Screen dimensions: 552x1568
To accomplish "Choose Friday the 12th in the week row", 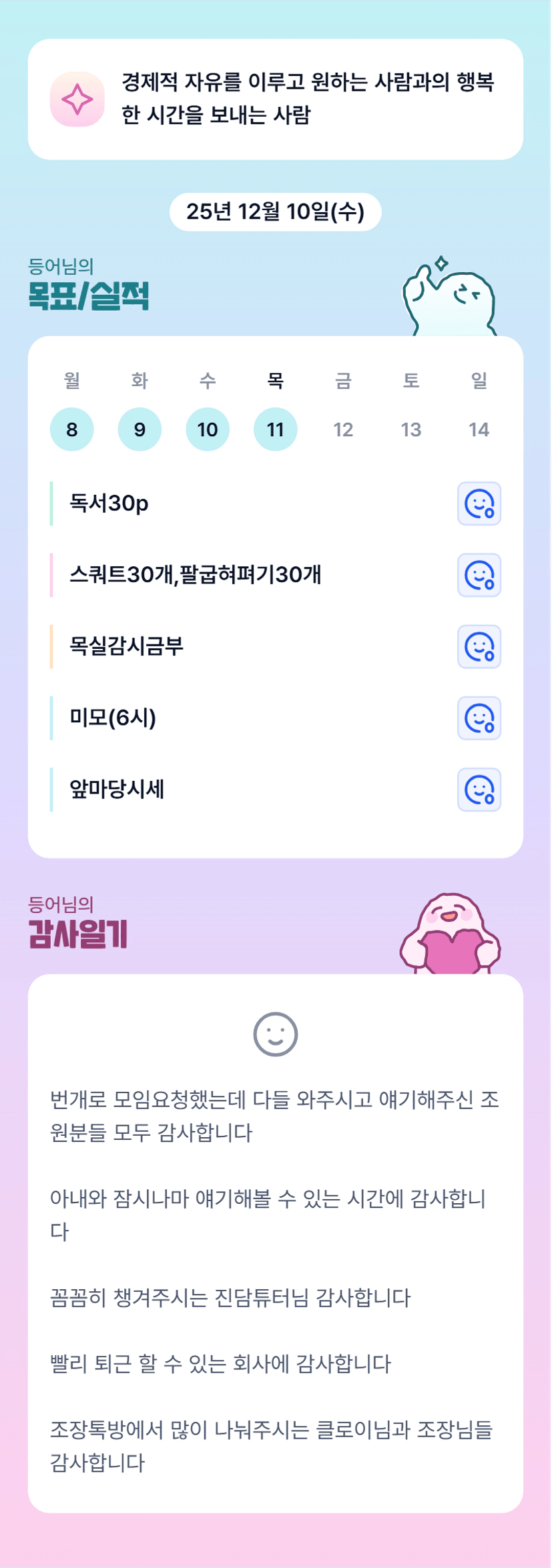I will tap(343, 430).
